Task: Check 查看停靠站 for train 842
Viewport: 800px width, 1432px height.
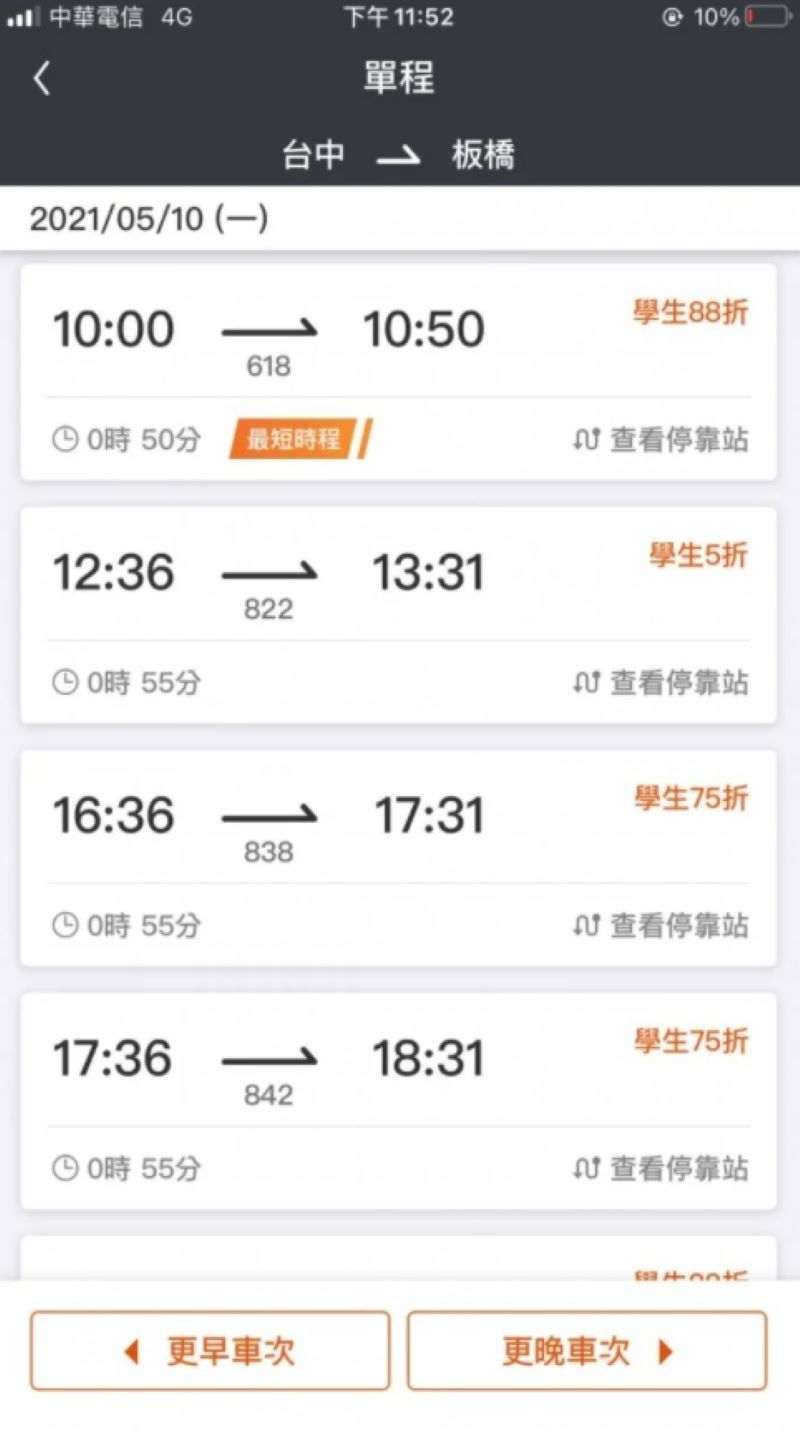Action: tap(661, 1168)
